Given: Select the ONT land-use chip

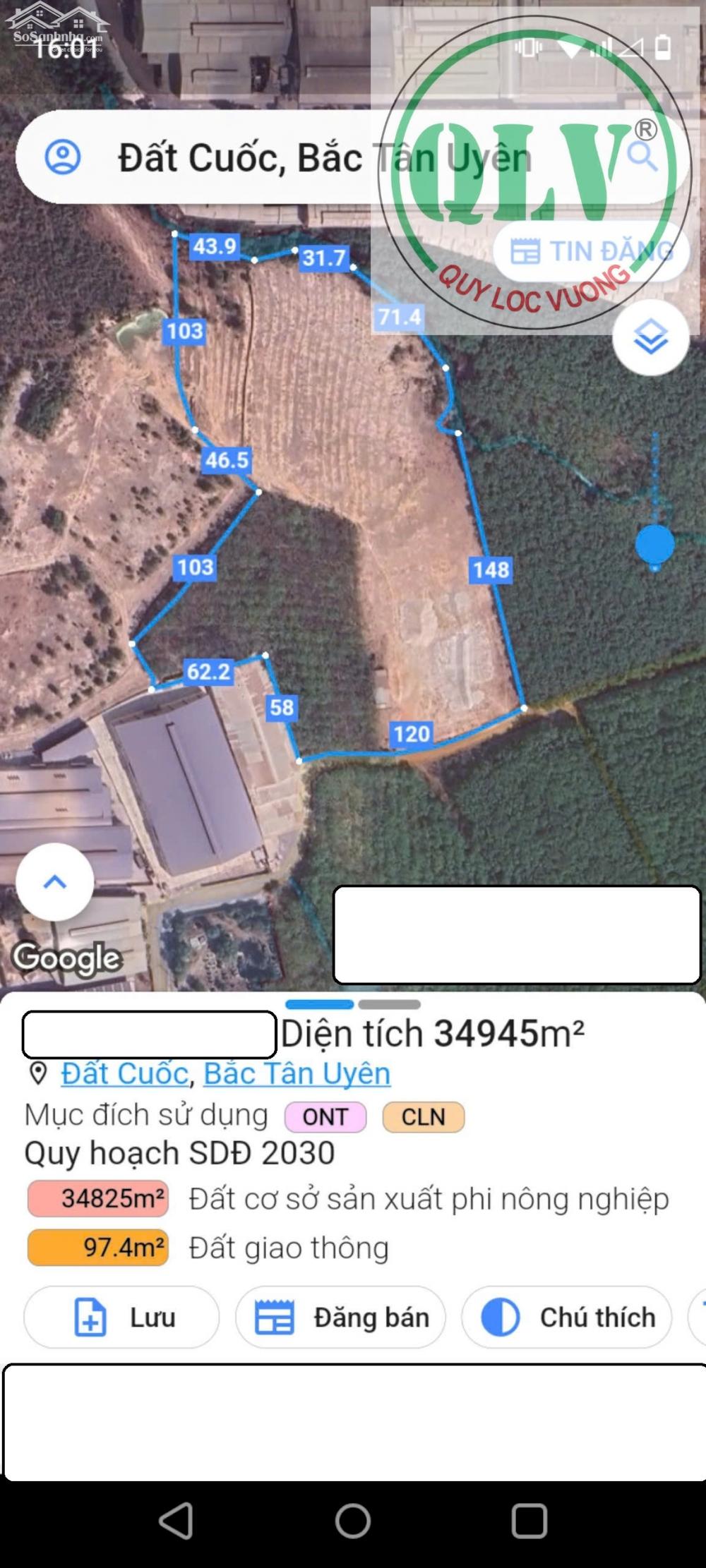Looking at the screenshot, I should pyautogui.click(x=325, y=1116).
